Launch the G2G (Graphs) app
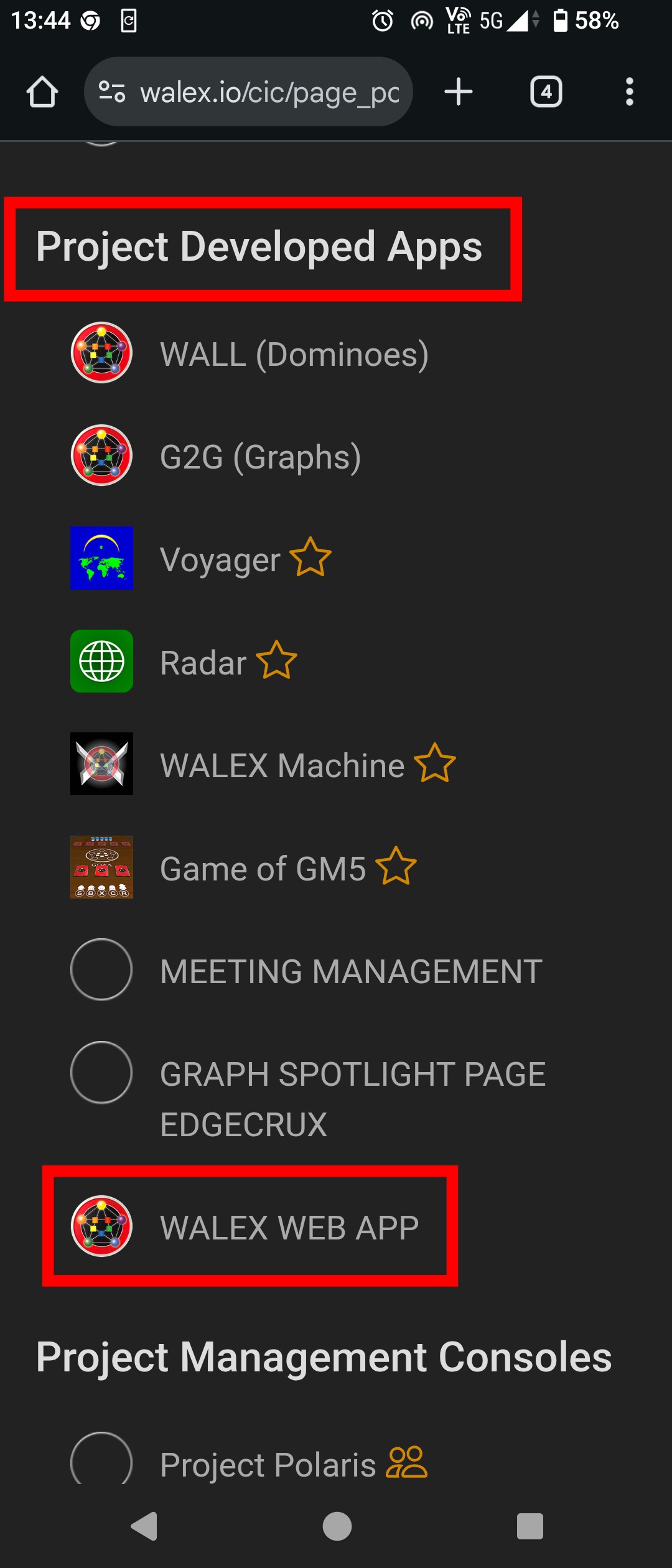 (x=260, y=457)
